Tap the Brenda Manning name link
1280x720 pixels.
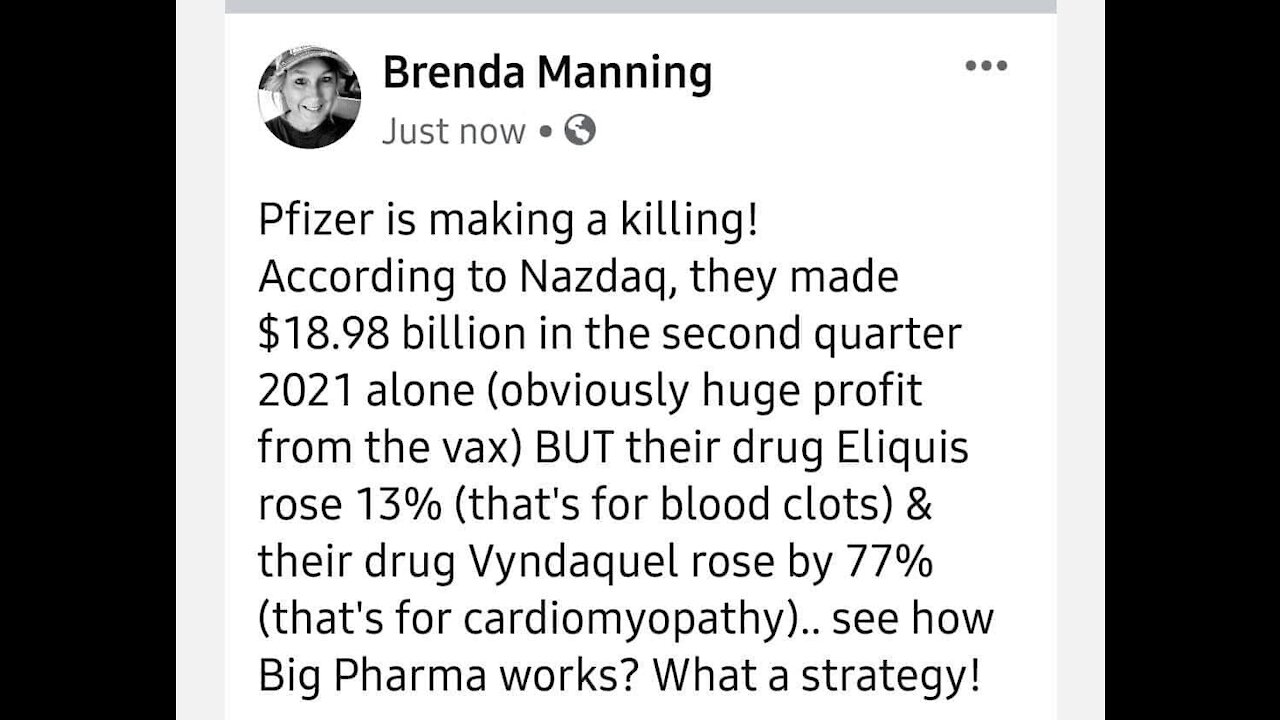(547, 73)
